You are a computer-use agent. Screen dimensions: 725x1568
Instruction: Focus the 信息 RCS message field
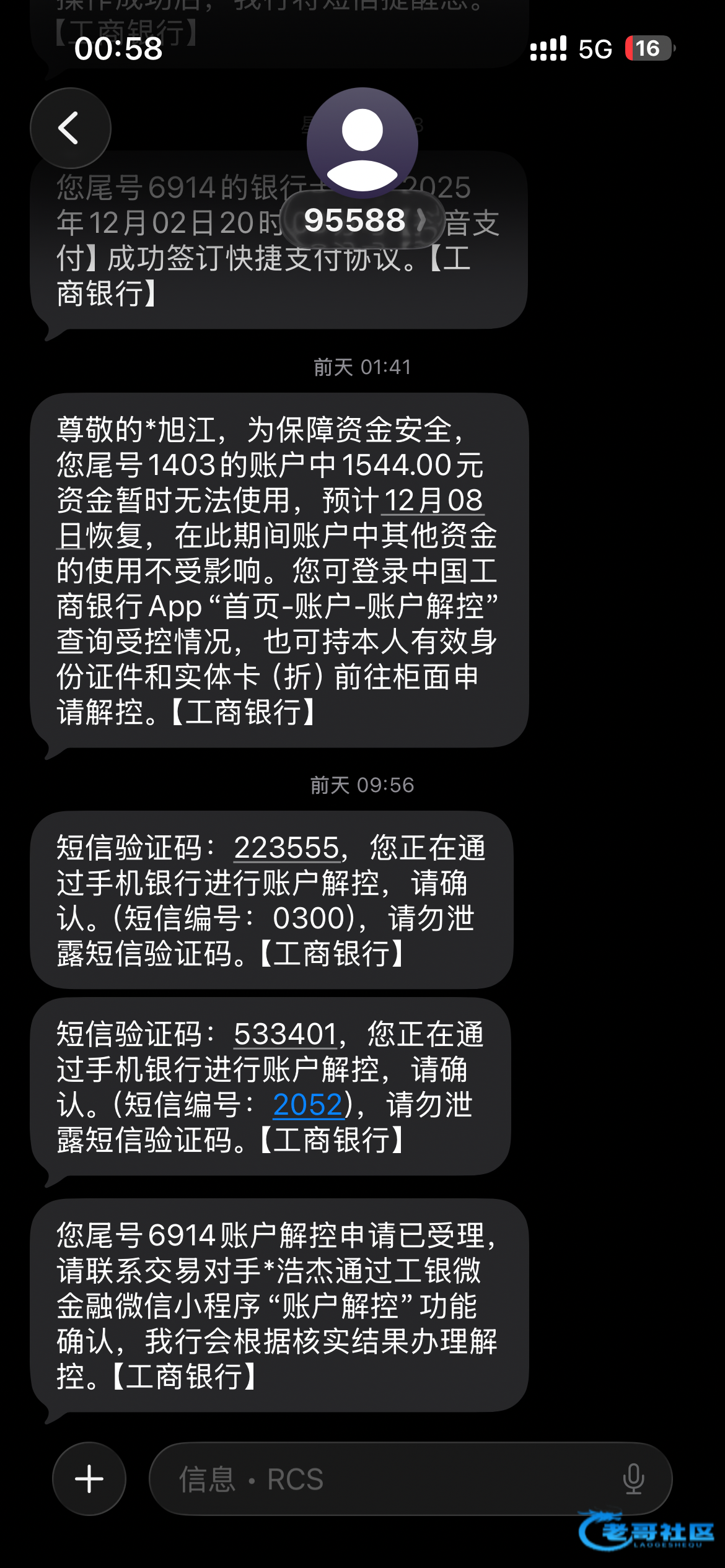384,1479
